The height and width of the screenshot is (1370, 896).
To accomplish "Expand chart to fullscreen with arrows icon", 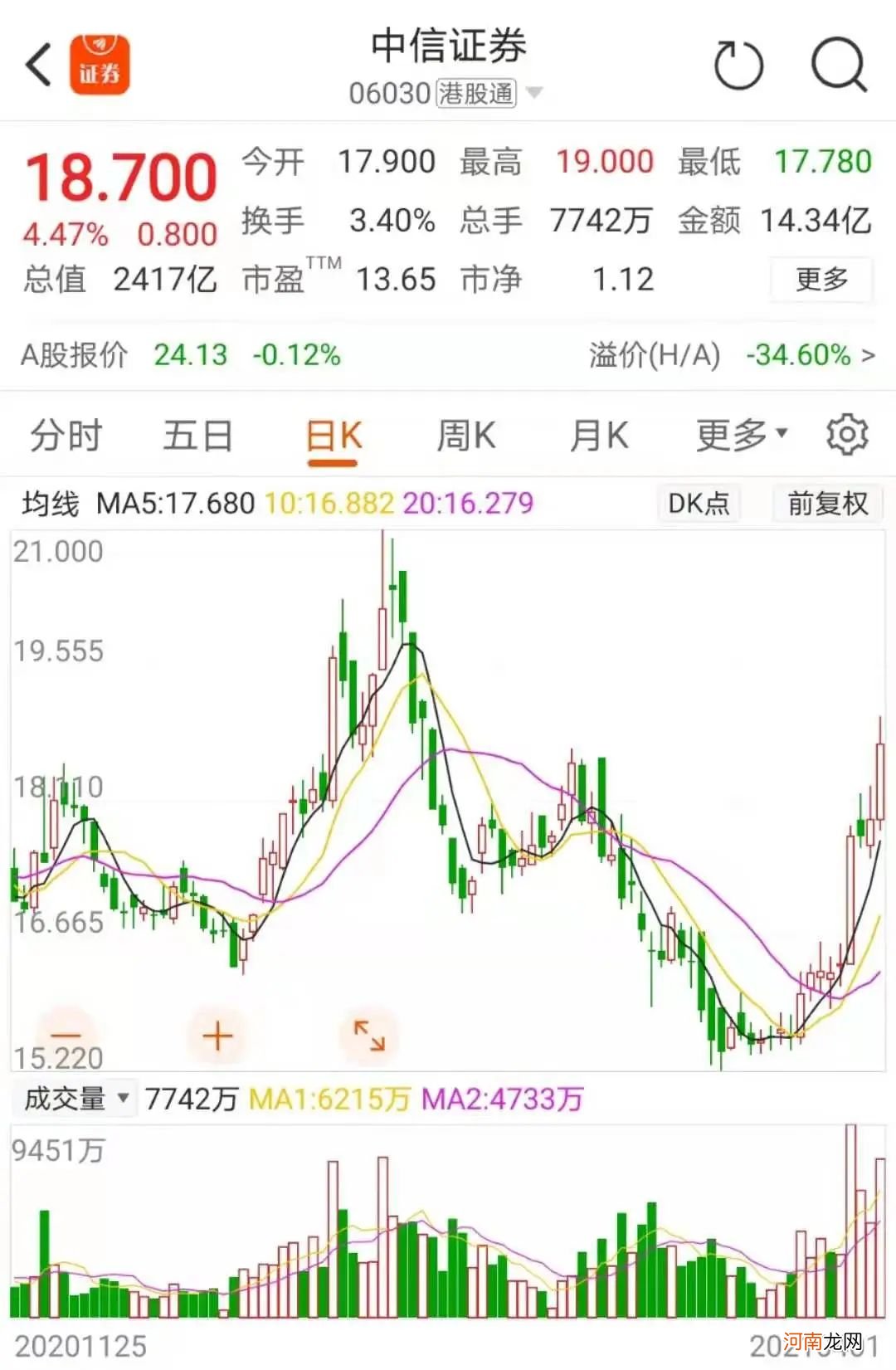I will click(368, 1034).
